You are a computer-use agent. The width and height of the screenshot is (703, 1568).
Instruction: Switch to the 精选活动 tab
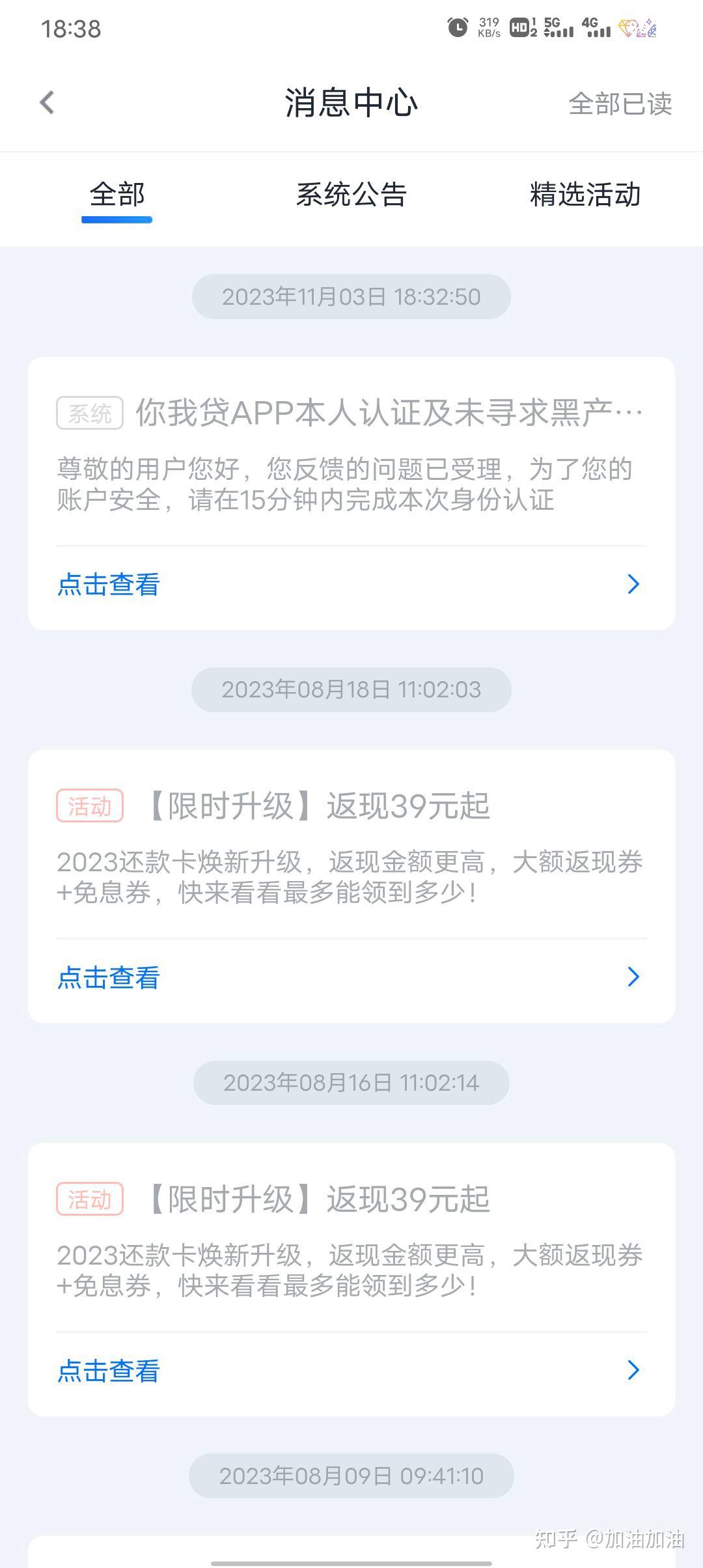[x=585, y=195]
